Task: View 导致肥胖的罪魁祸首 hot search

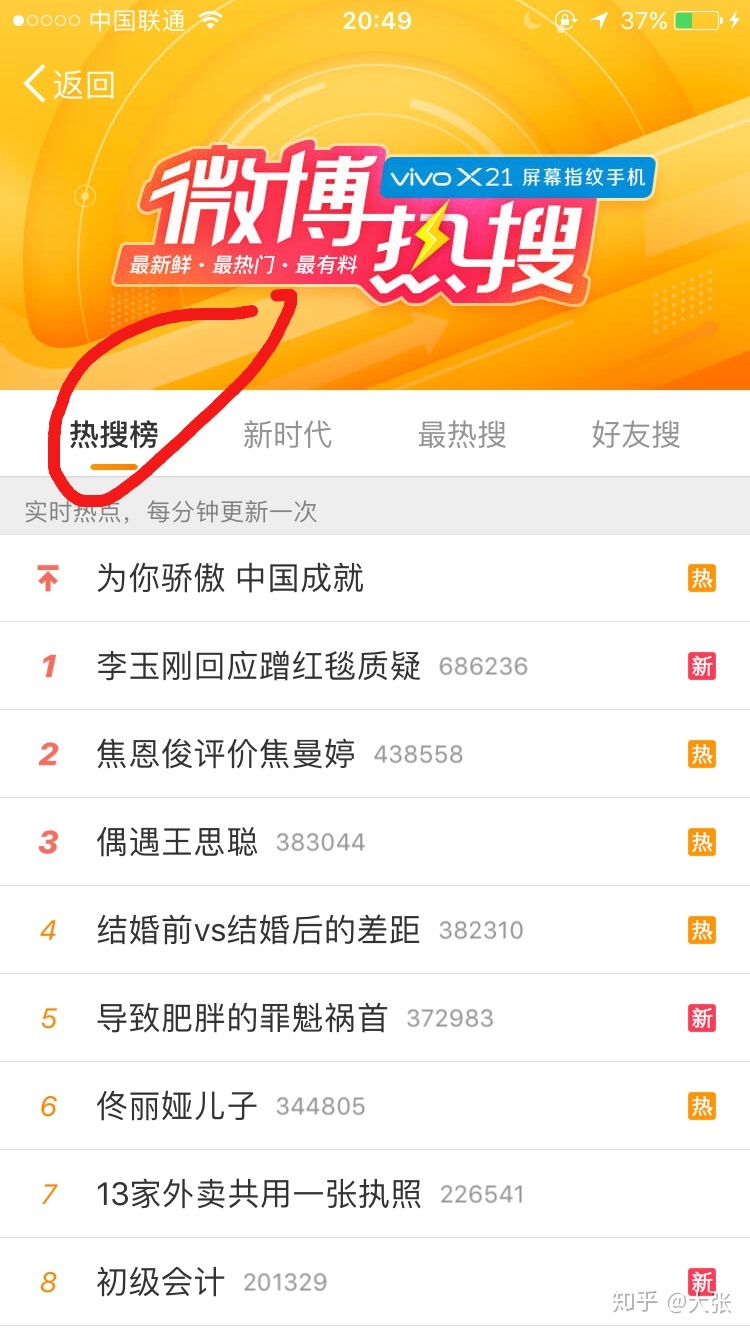Action: pyautogui.click(x=242, y=1018)
